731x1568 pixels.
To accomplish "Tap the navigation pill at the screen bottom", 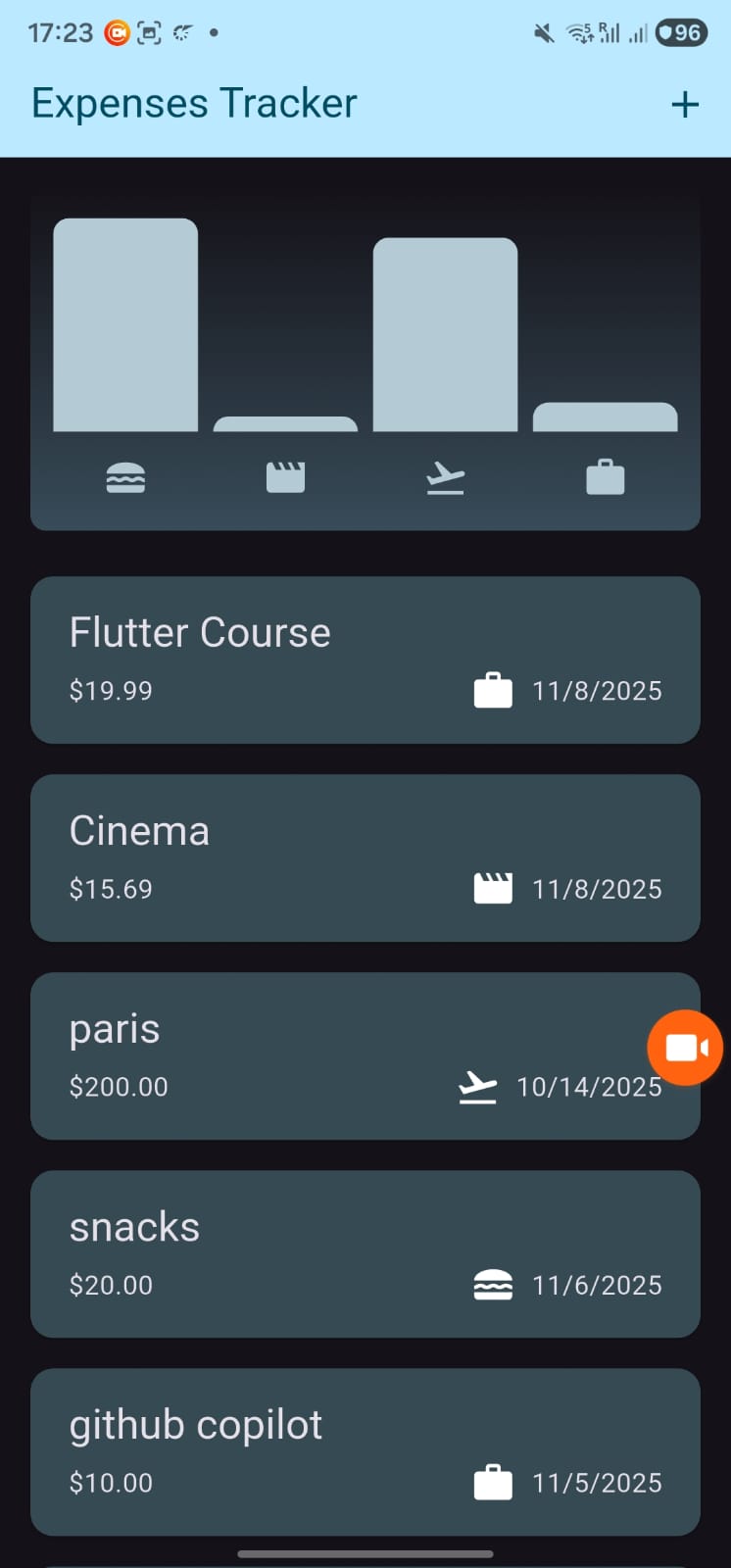I will click(365, 1553).
